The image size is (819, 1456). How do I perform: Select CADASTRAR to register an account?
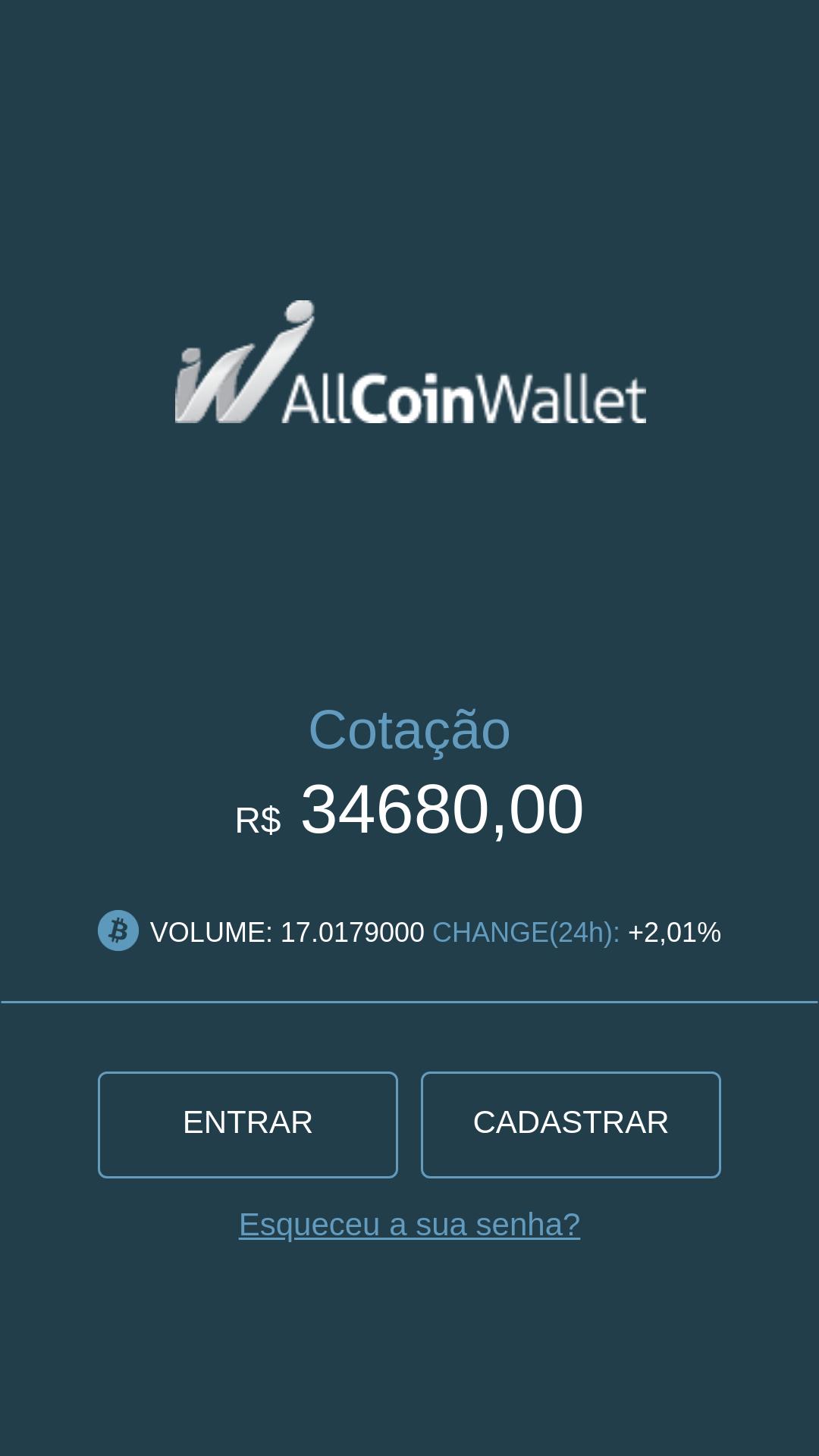[x=570, y=1124]
